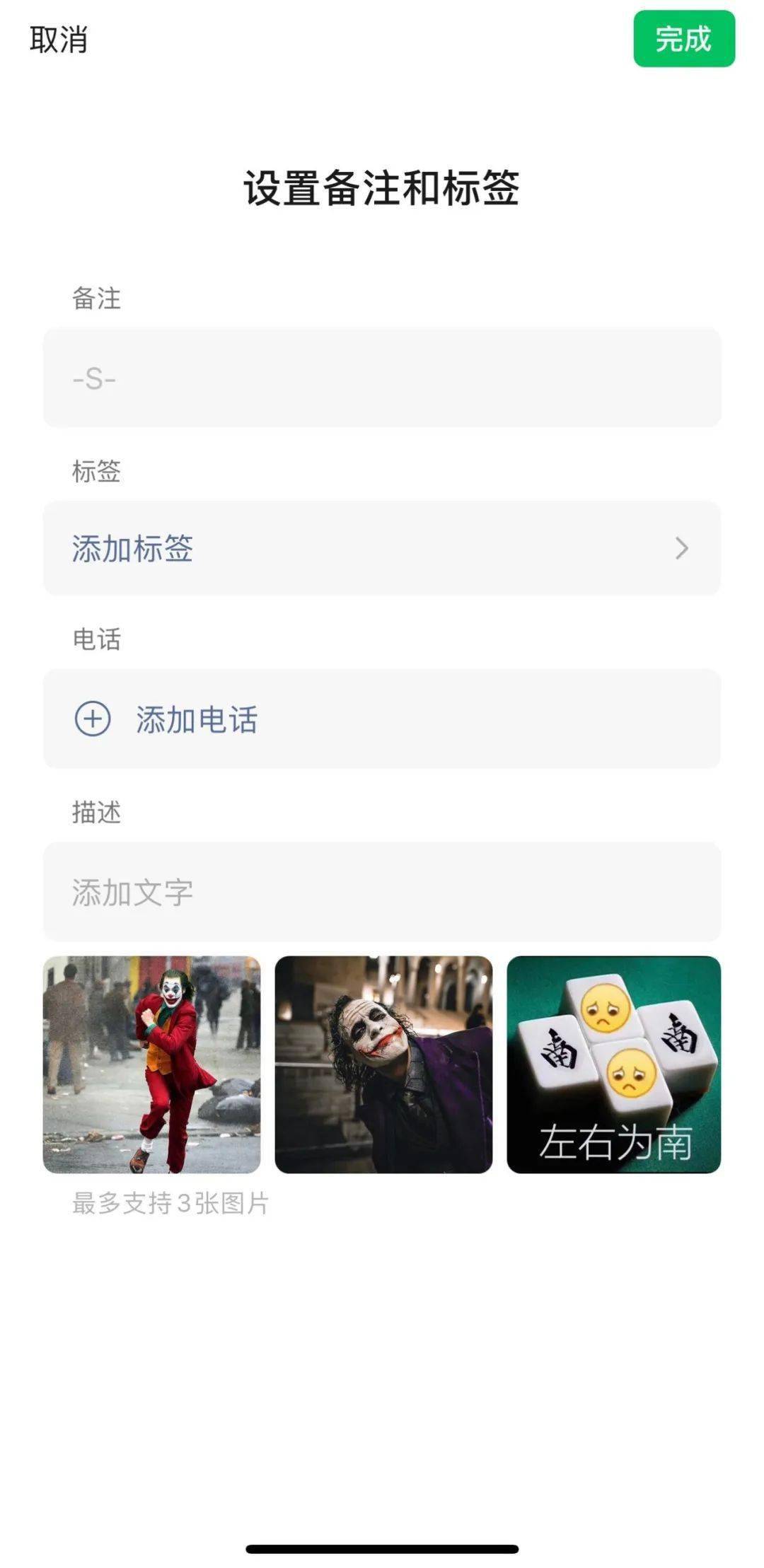
Task: Tap 取消 to cancel editing
Action: (59, 39)
